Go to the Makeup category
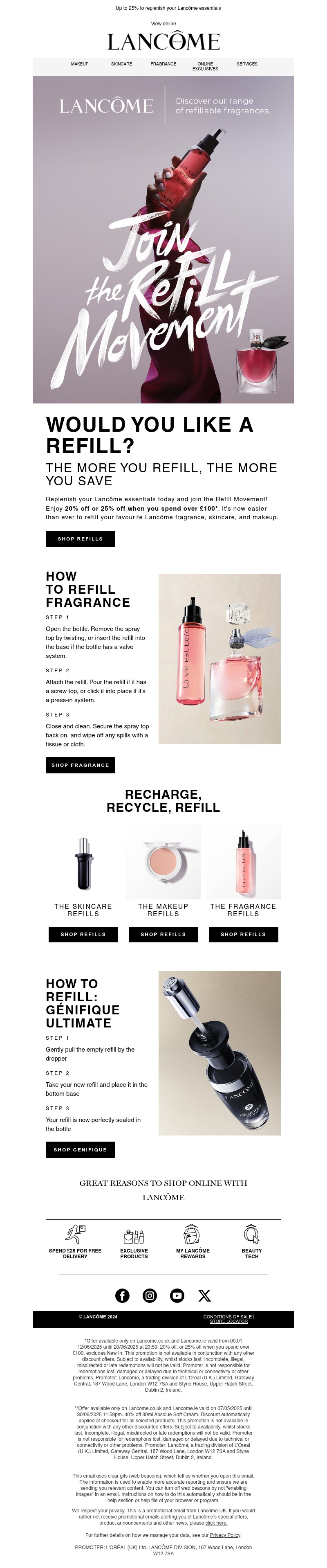 pyautogui.click(x=80, y=64)
